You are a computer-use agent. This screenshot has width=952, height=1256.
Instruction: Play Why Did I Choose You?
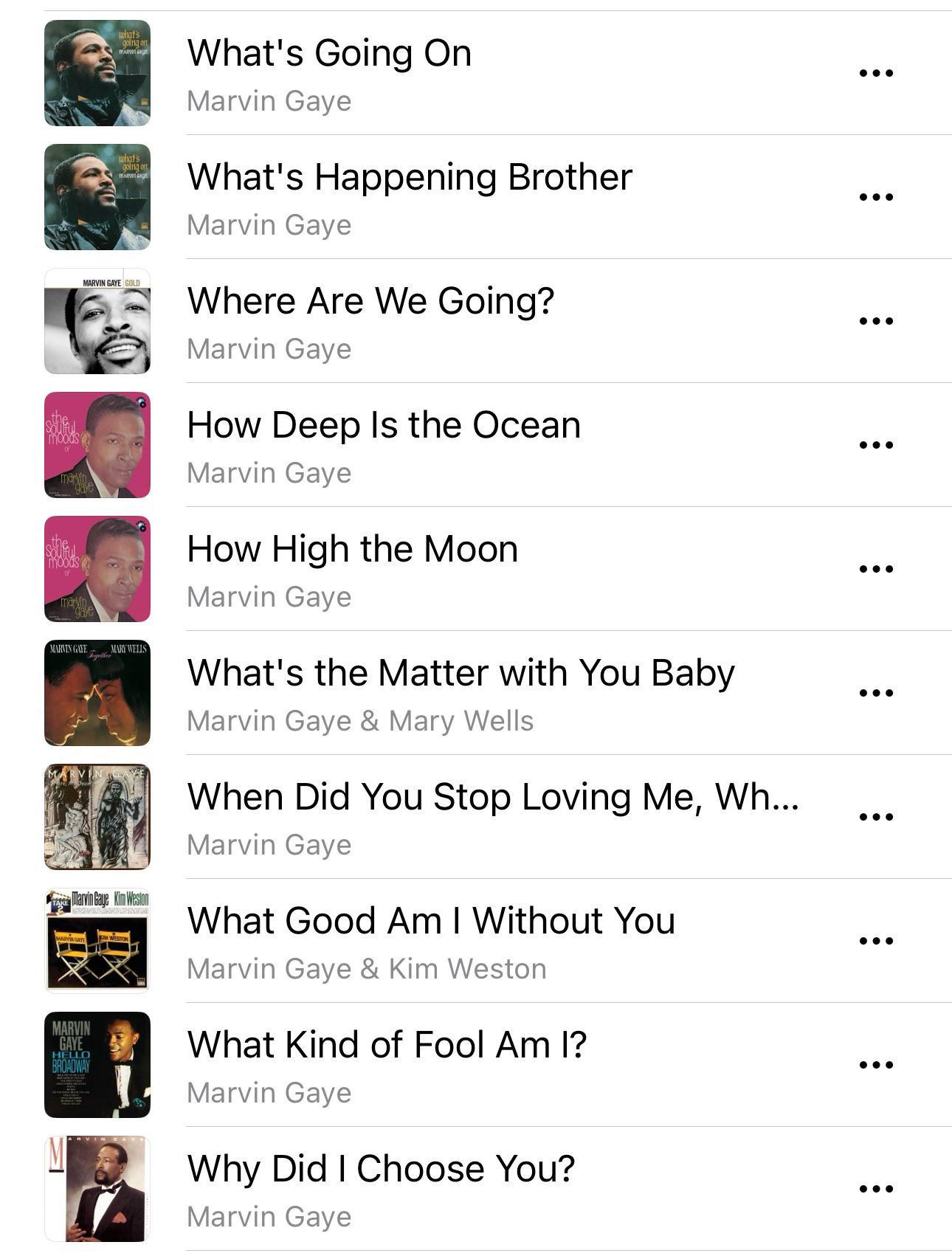pyautogui.click(x=381, y=1170)
